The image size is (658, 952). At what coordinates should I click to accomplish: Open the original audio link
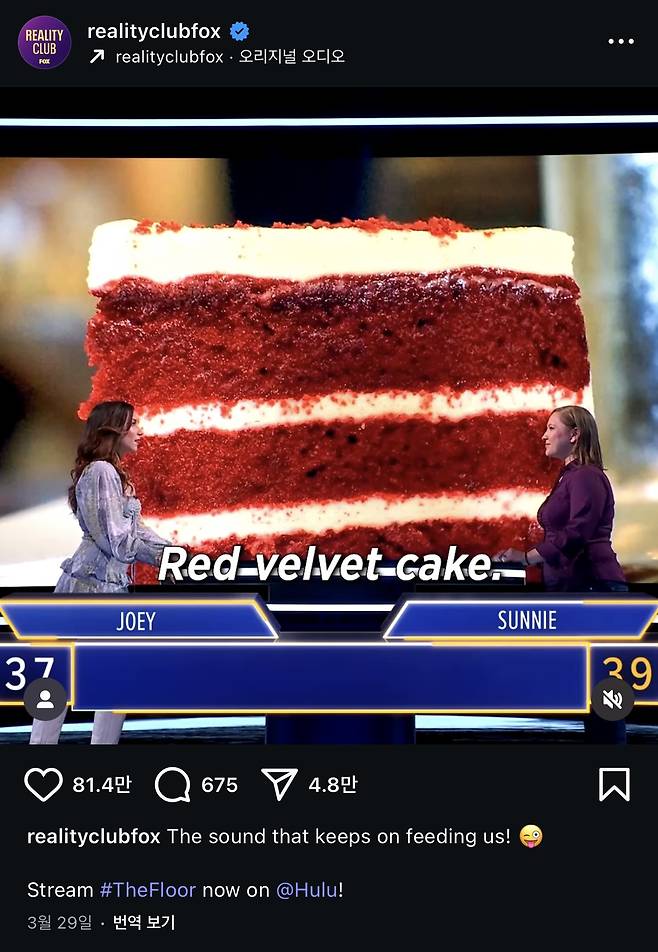[x=230, y=57]
